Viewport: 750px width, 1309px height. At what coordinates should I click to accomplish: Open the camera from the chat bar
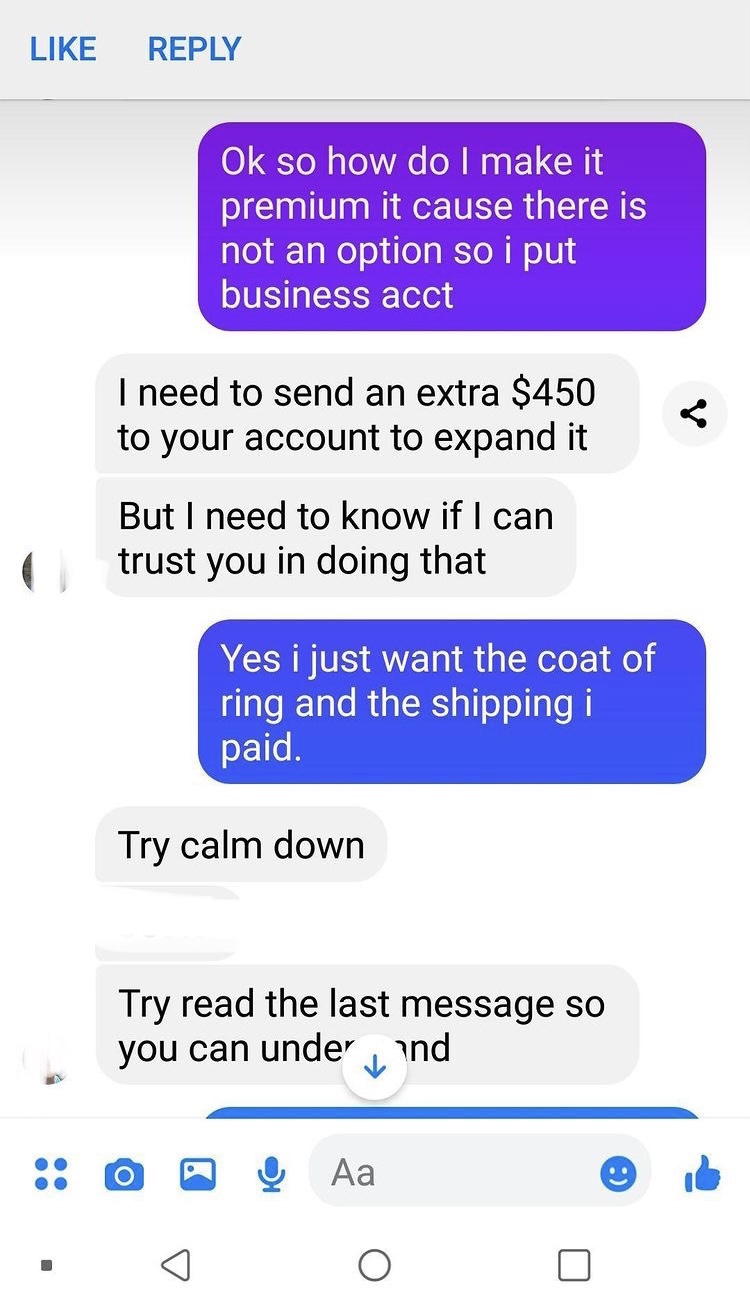point(124,1174)
